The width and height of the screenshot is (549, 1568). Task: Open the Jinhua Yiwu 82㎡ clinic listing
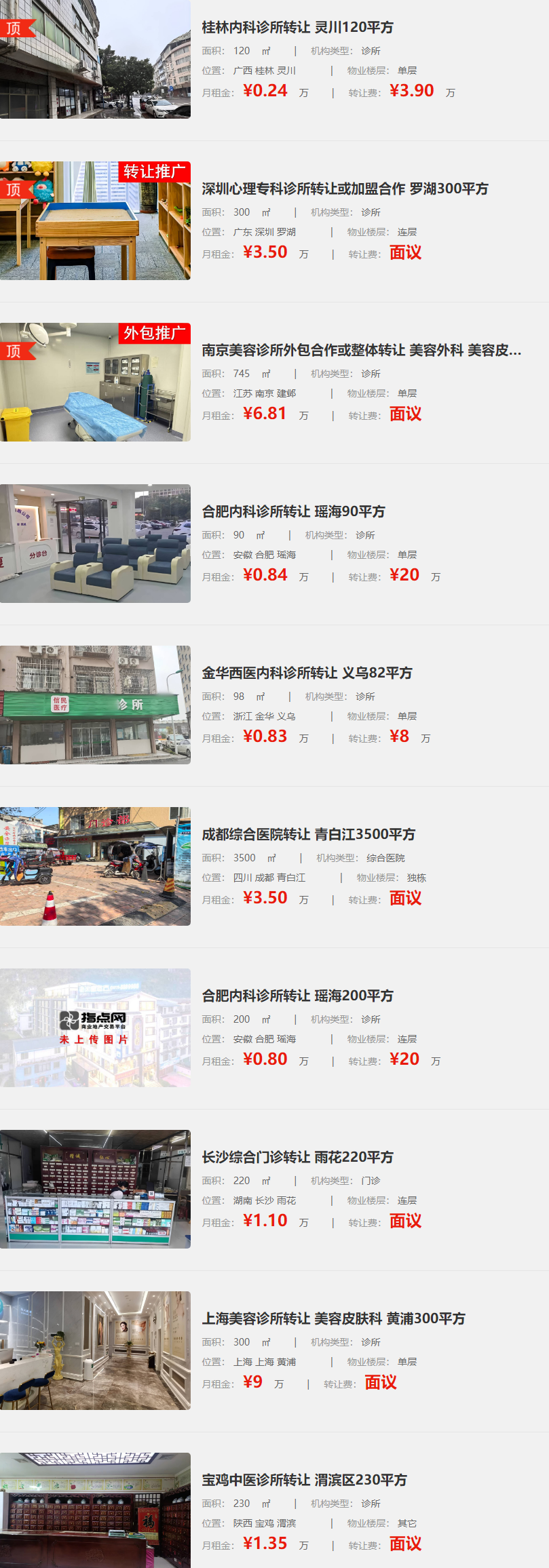coord(307,673)
